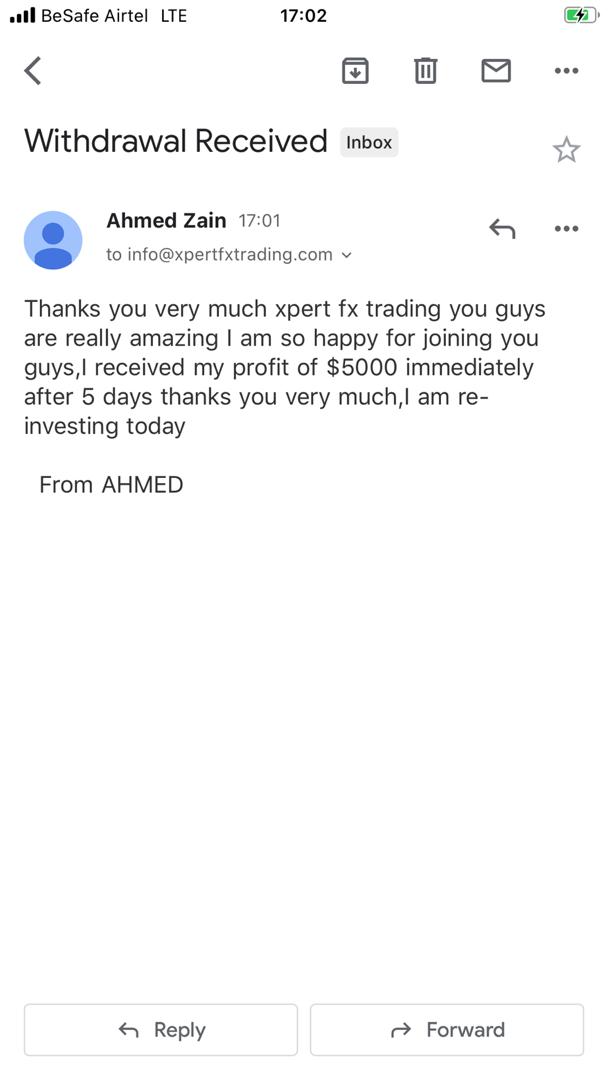Expand recipient details next to info@xpertfxtrading.com

click(346, 256)
